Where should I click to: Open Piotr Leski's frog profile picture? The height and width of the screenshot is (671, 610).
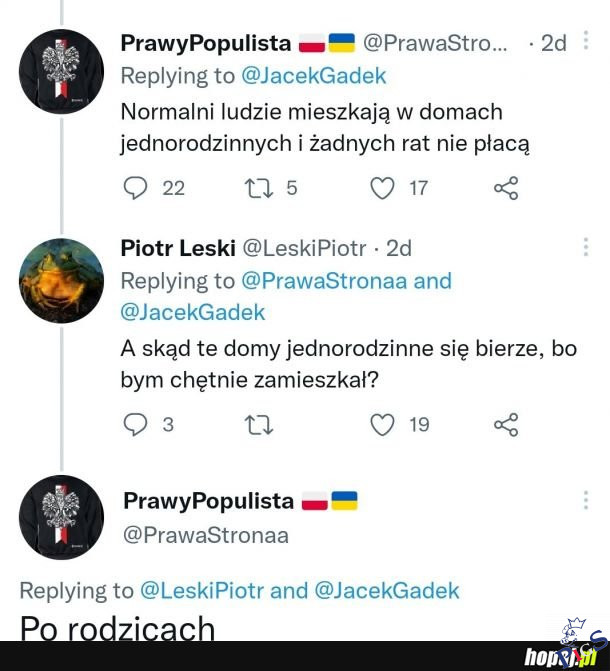pyautogui.click(x=61, y=280)
